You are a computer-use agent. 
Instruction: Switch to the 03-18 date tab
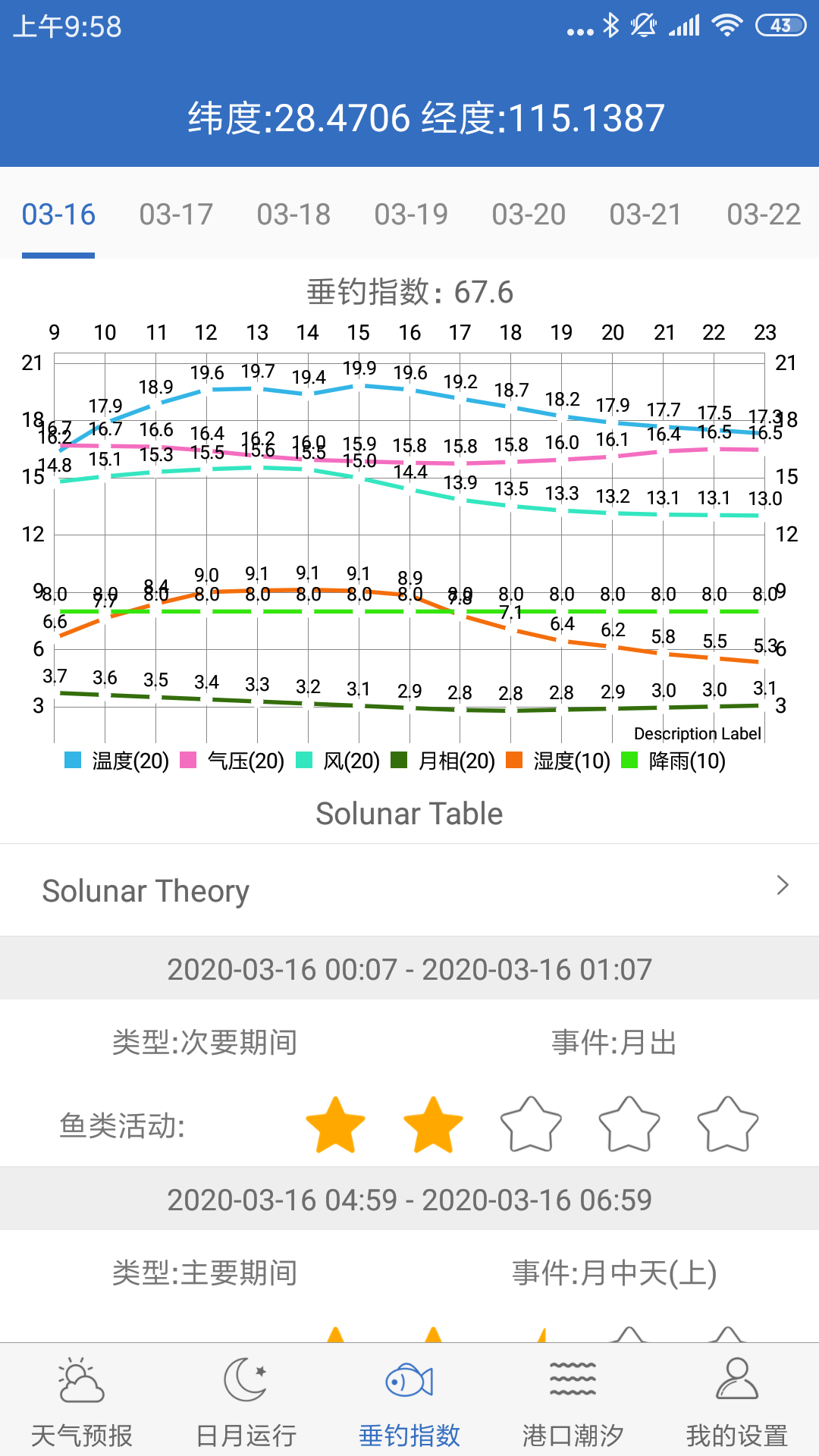click(293, 215)
